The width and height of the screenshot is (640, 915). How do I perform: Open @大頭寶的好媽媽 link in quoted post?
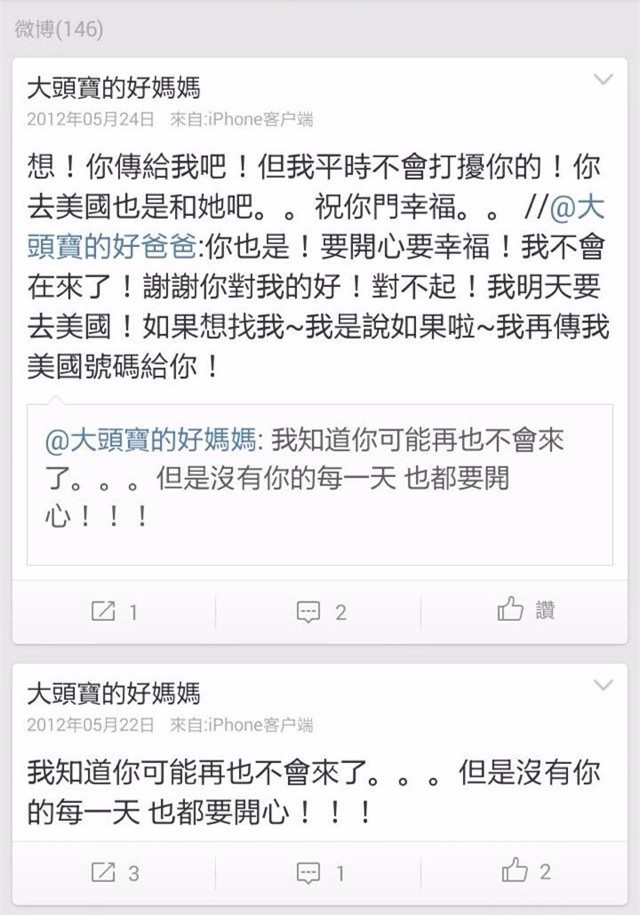pyautogui.click(x=152, y=440)
